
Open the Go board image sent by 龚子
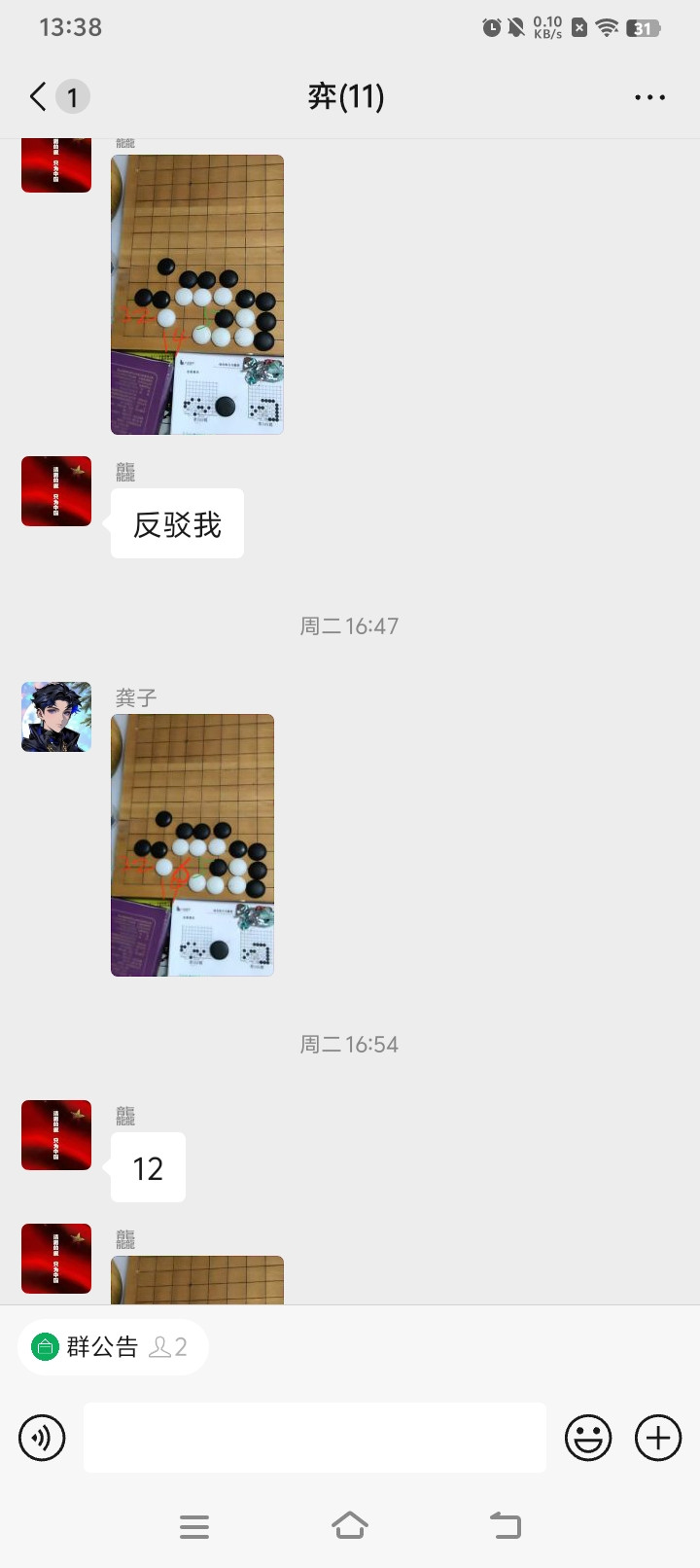(x=192, y=844)
